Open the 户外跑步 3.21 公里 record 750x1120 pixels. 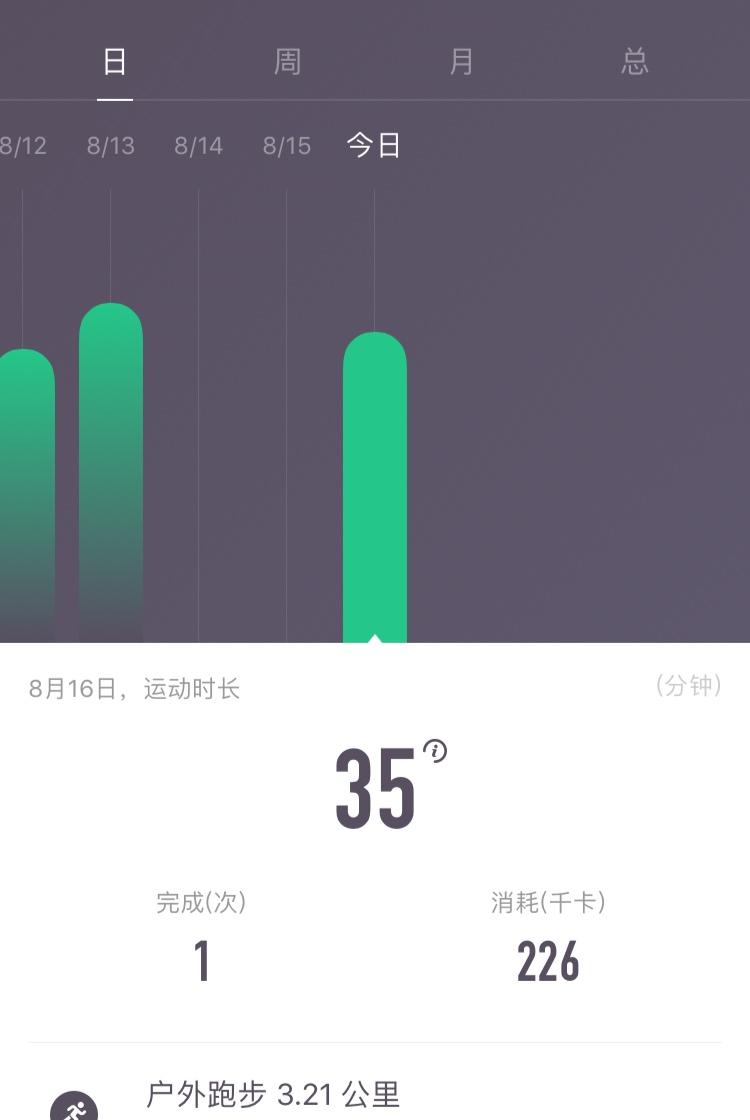click(273, 1095)
